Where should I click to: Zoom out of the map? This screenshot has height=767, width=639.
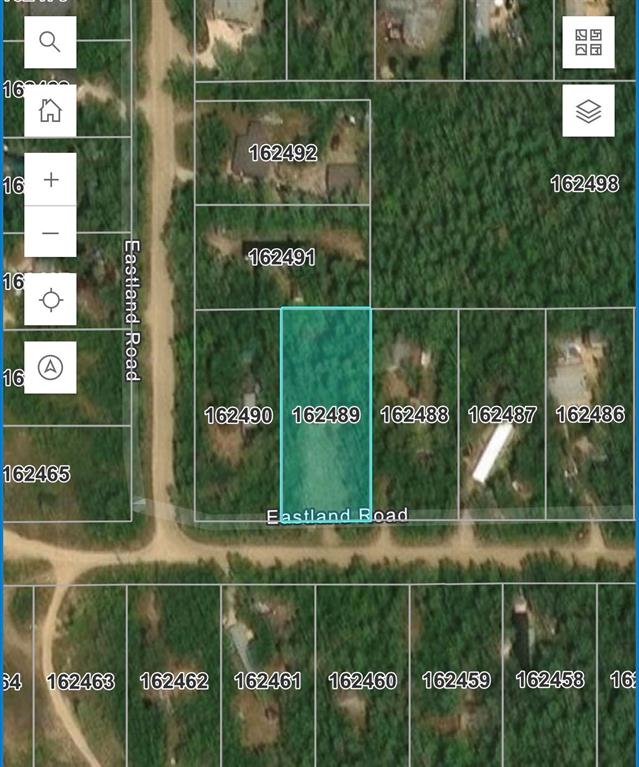coord(50,233)
